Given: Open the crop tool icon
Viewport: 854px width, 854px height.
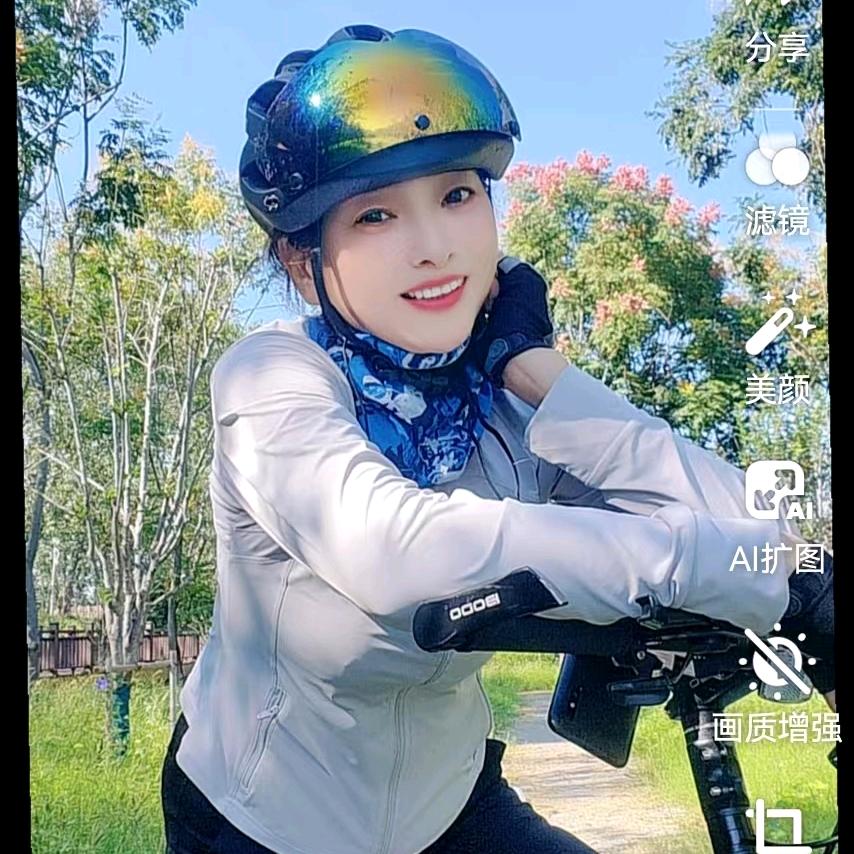Looking at the screenshot, I should 777,828.
